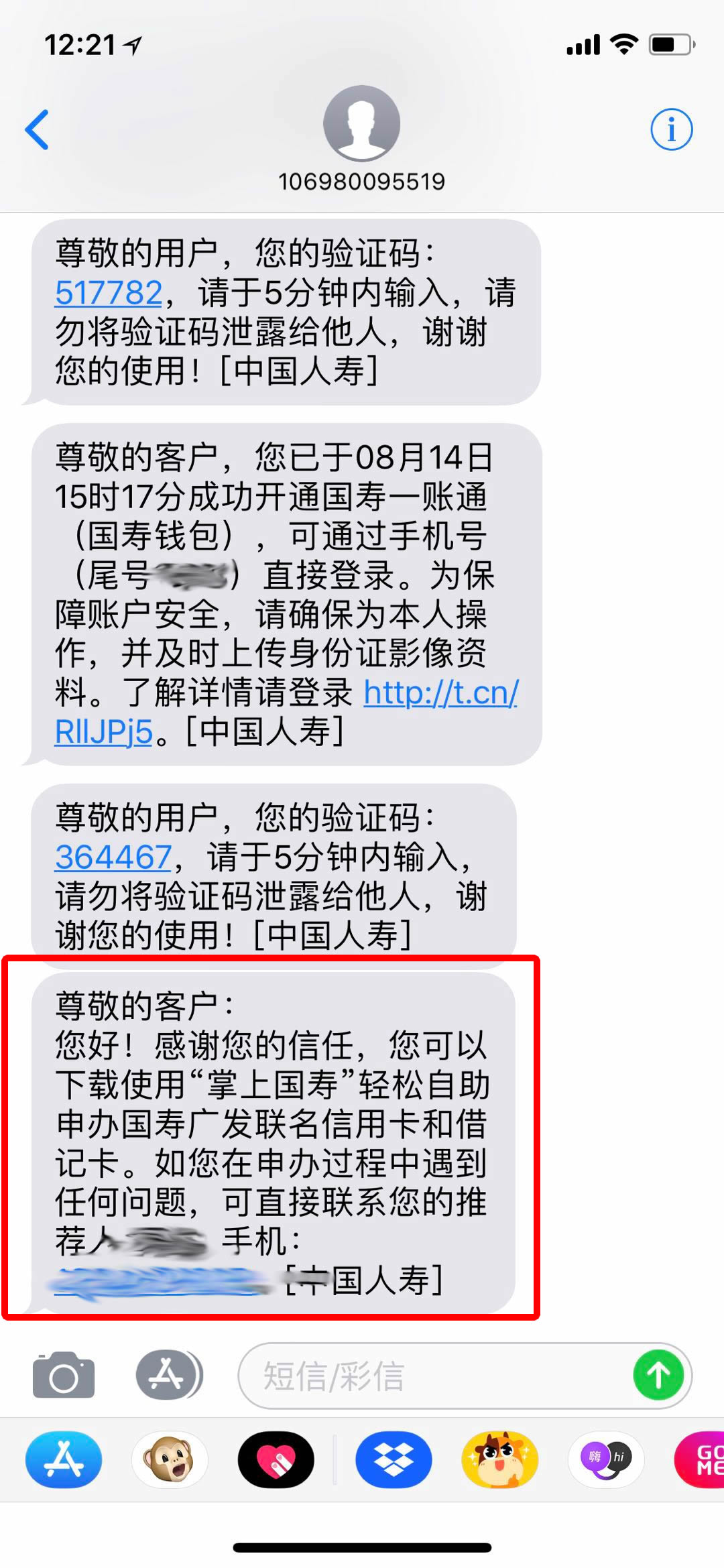This screenshot has height=1568, width=724.
Task: Open the cartoon cow sticker app
Action: pos(499,1459)
